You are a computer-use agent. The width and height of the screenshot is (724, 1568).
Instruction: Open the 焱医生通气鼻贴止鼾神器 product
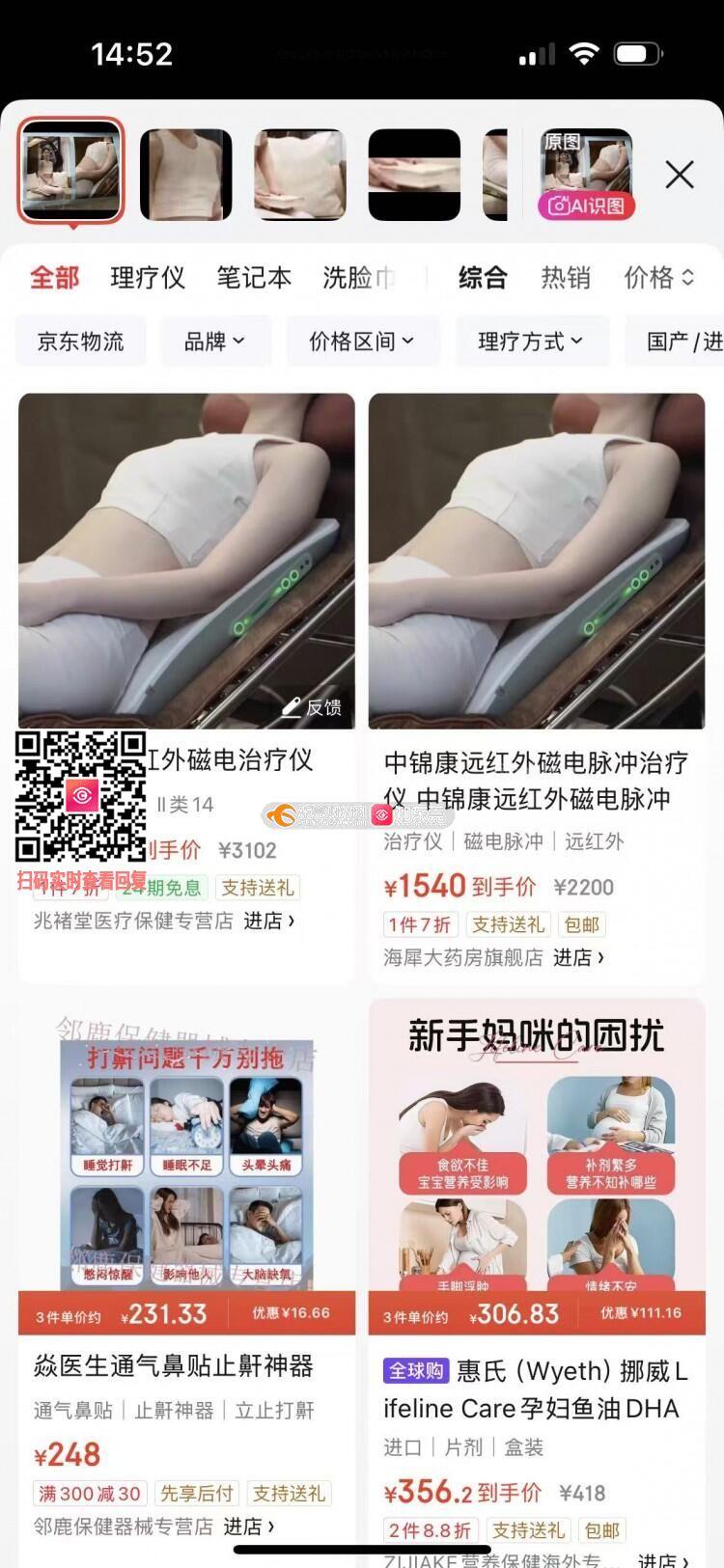[174, 1365]
